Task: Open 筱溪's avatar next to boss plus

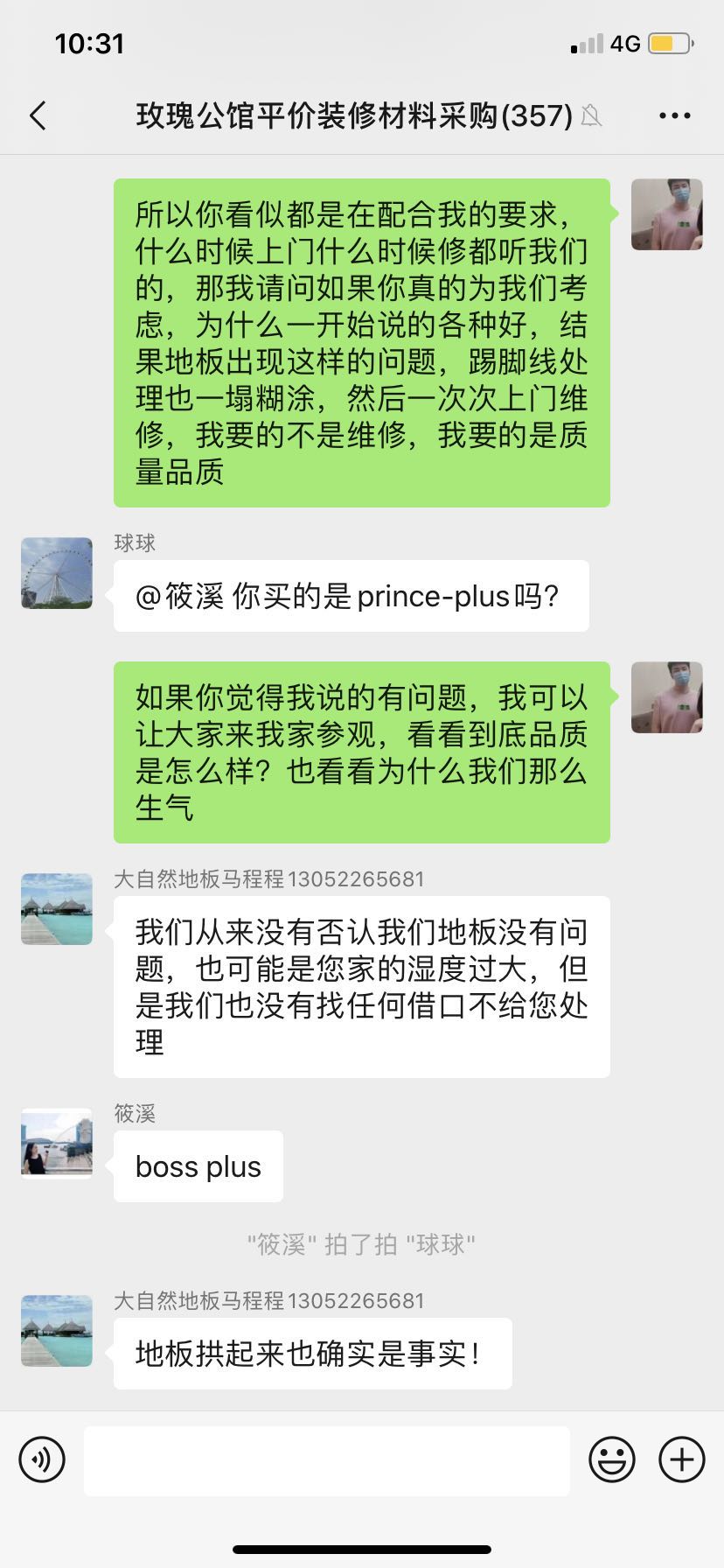Action: pyautogui.click(x=57, y=1143)
